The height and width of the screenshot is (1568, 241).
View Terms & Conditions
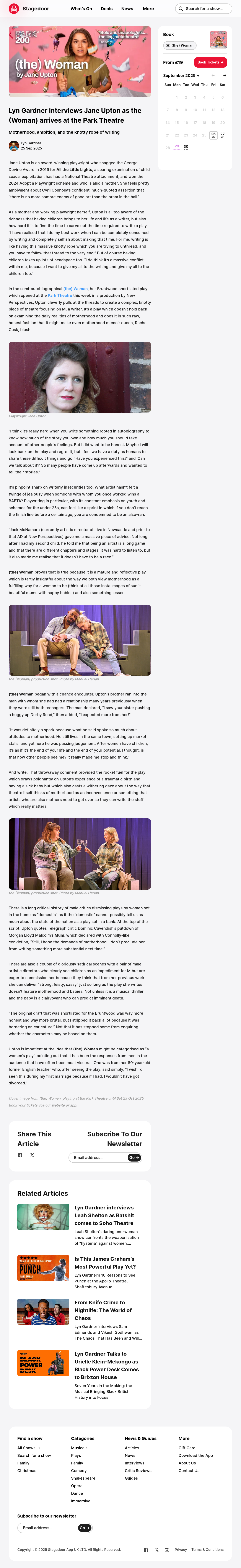(x=208, y=1550)
